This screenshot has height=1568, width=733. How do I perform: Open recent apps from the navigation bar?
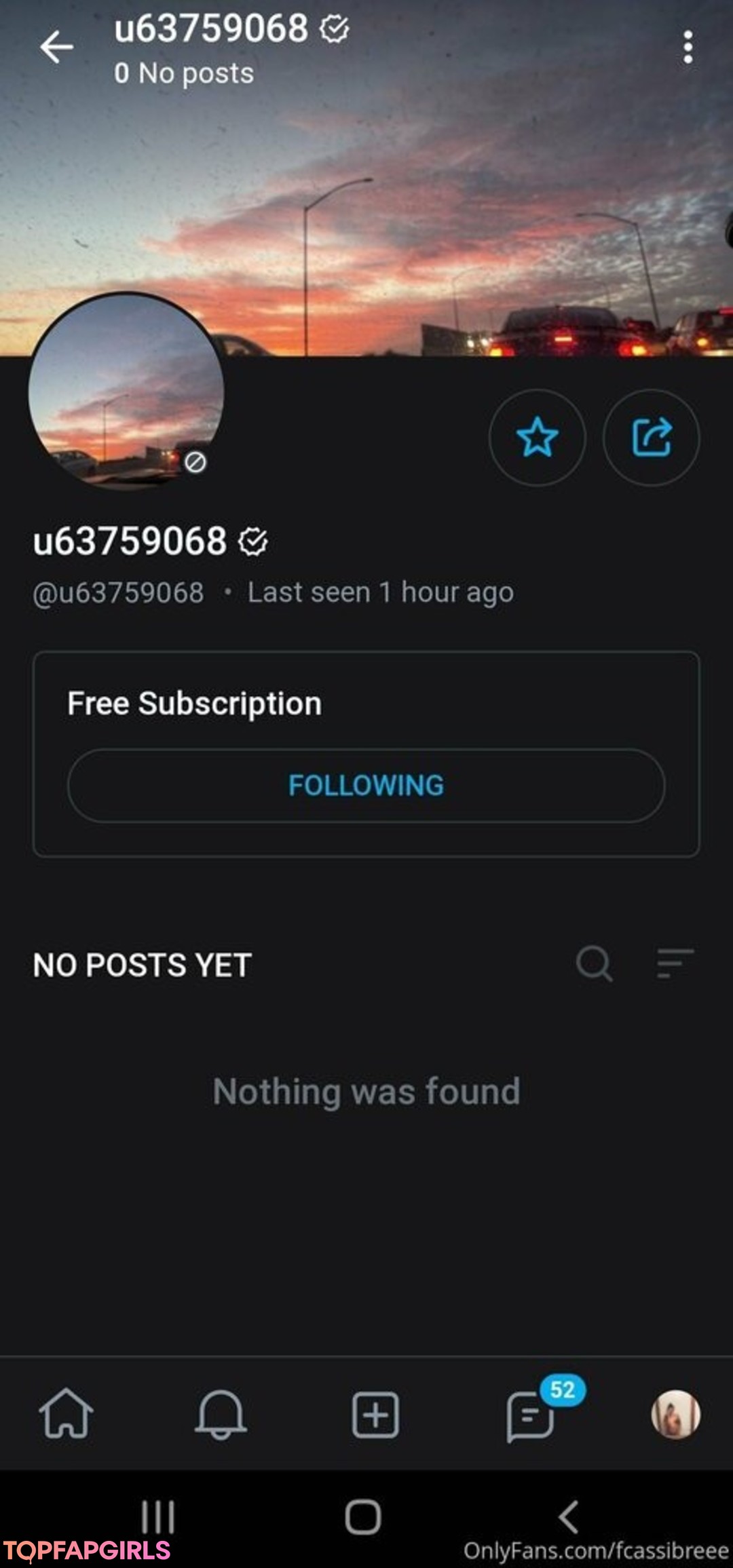158,1516
